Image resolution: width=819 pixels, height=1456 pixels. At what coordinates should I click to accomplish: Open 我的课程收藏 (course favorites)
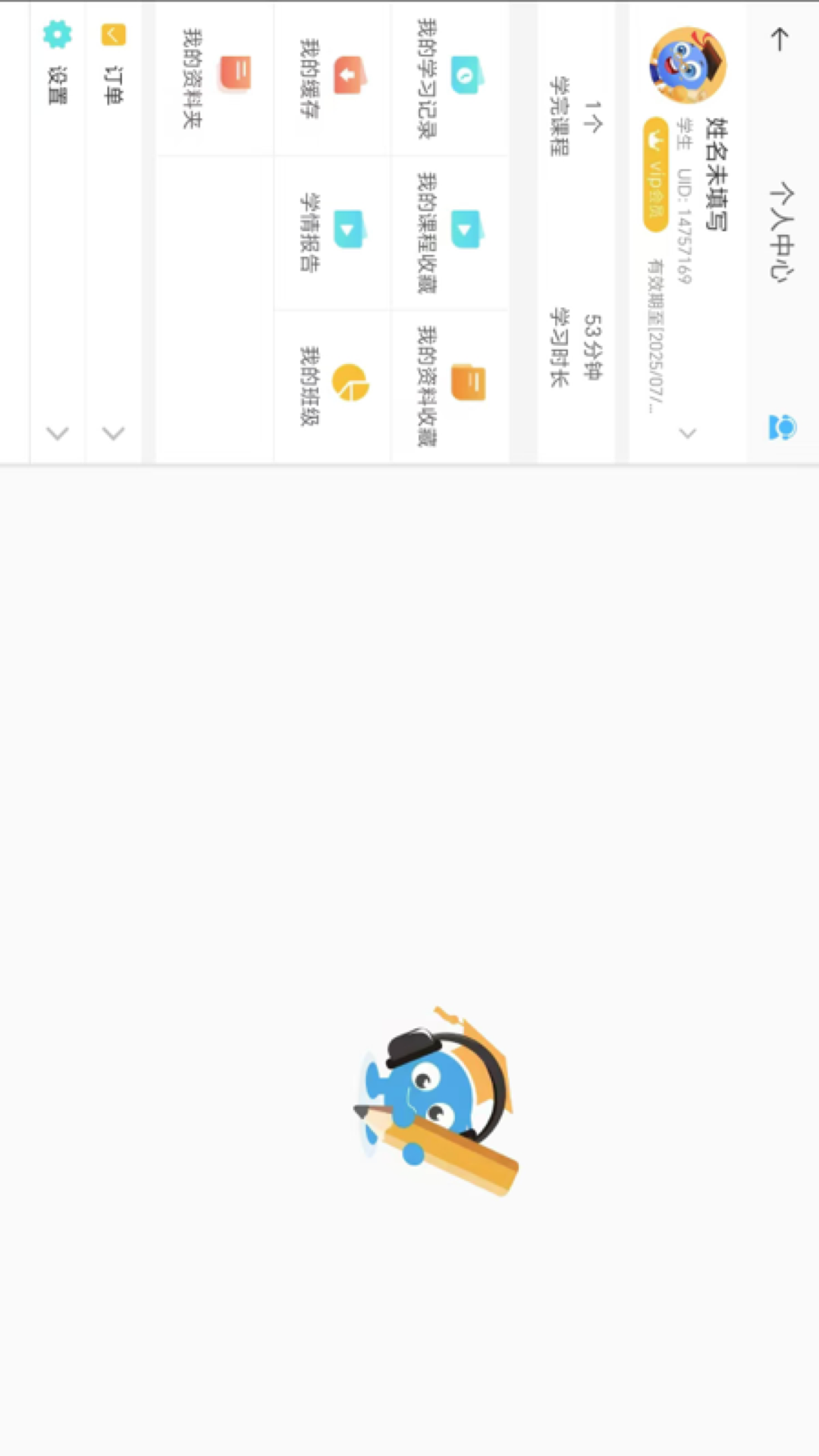(x=447, y=231)
